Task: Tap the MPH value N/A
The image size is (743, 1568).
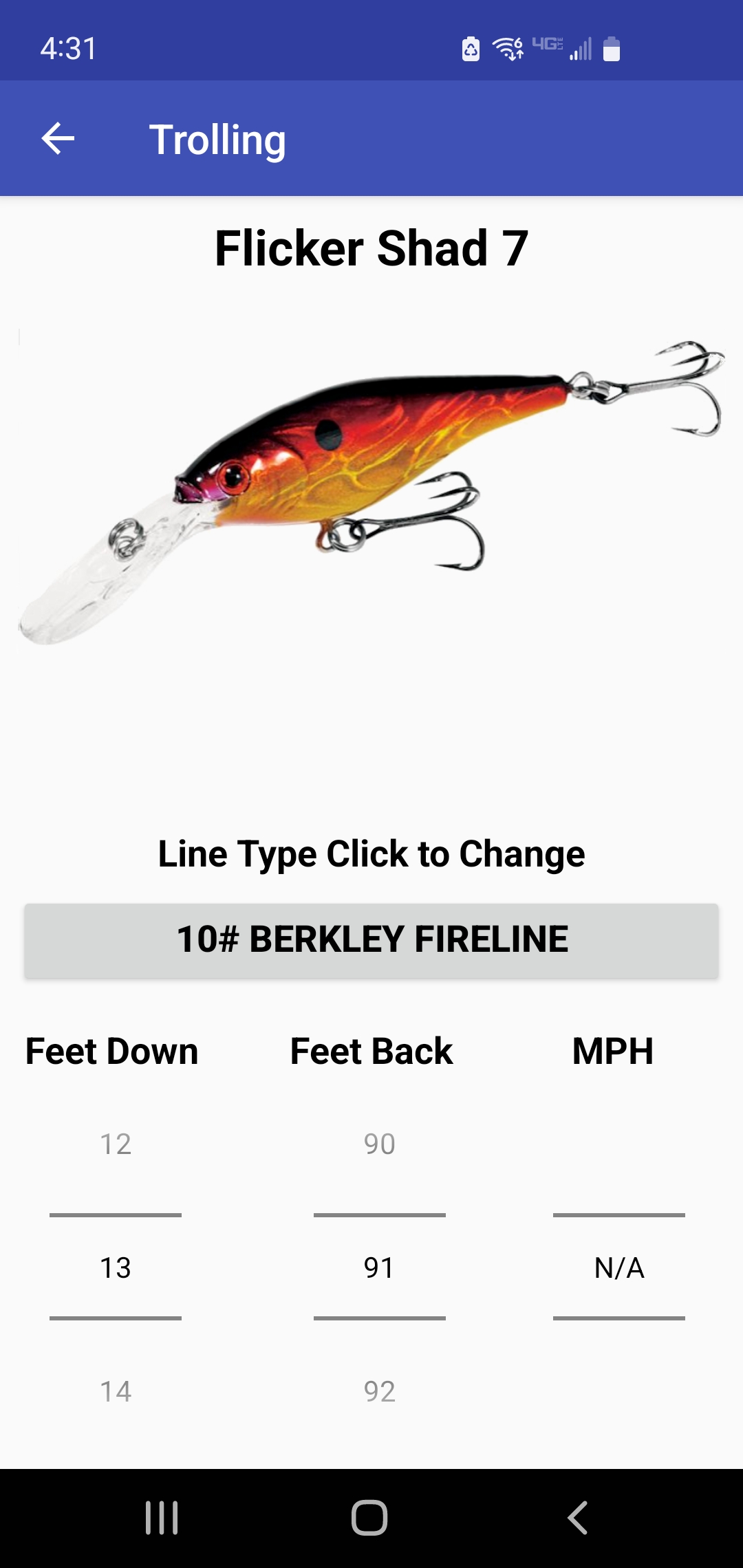Action: pos(619,1267)
